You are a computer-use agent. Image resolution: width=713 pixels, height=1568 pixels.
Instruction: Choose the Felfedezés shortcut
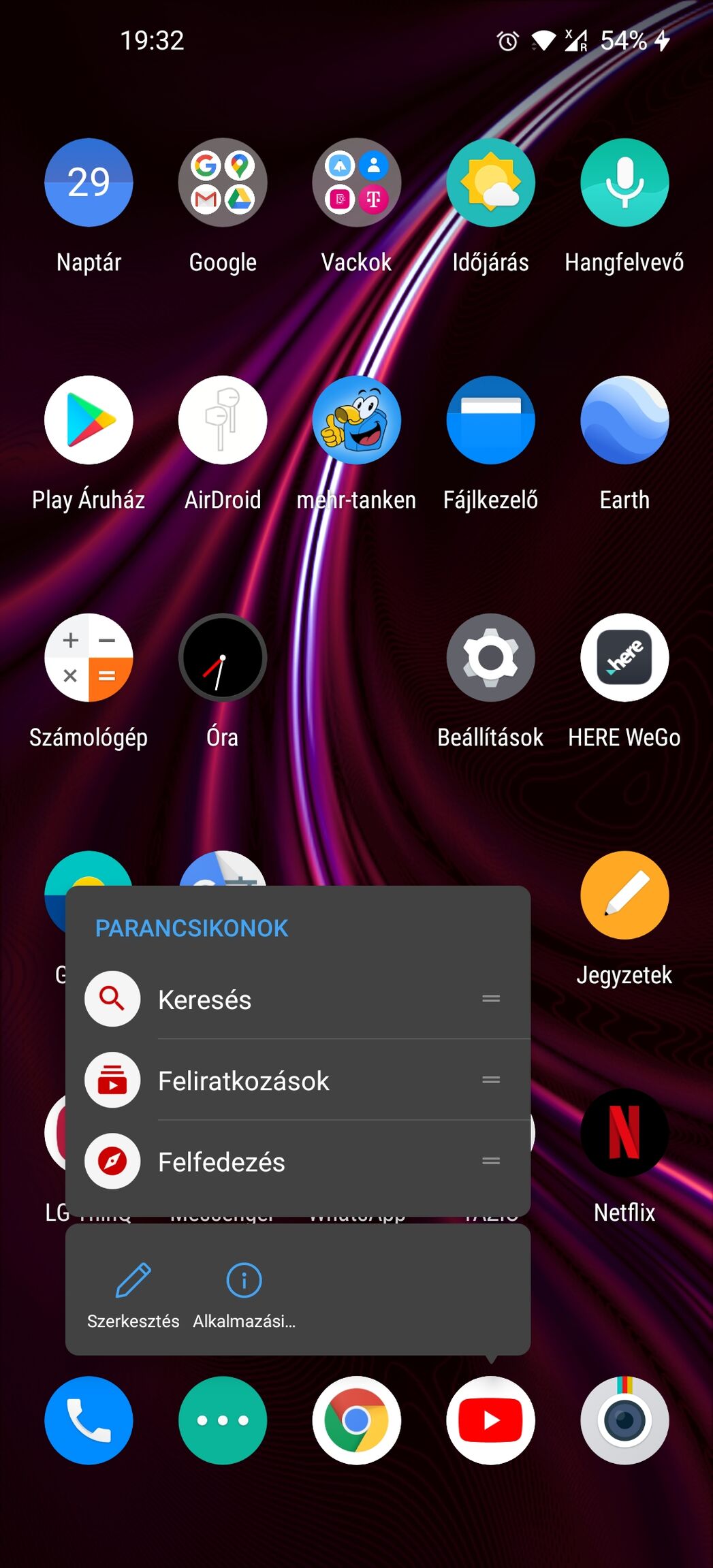[x=298, y=1161]
